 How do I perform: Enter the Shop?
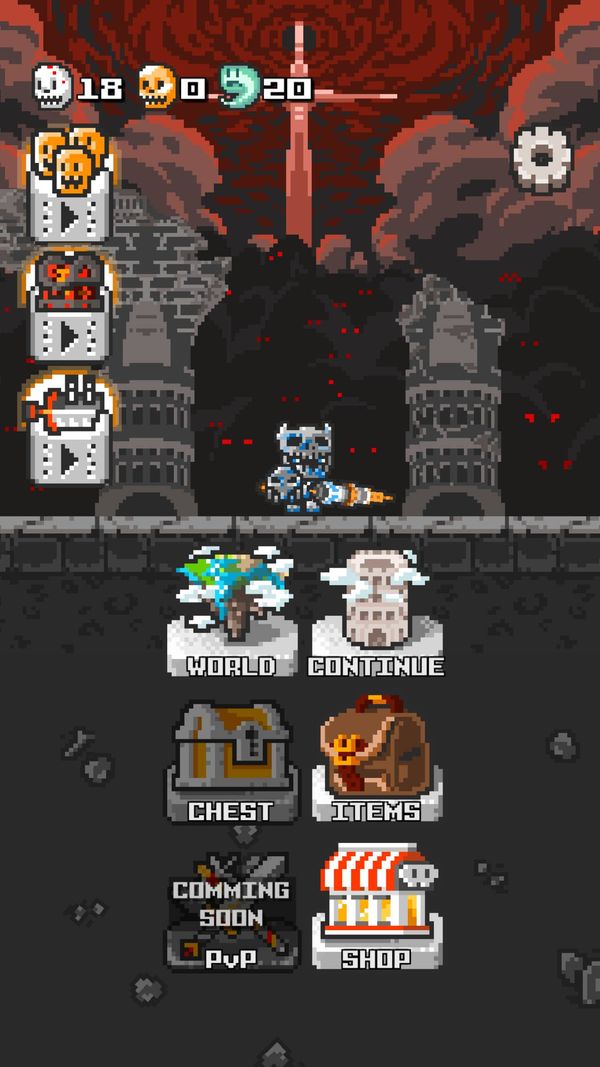(377, 907)
